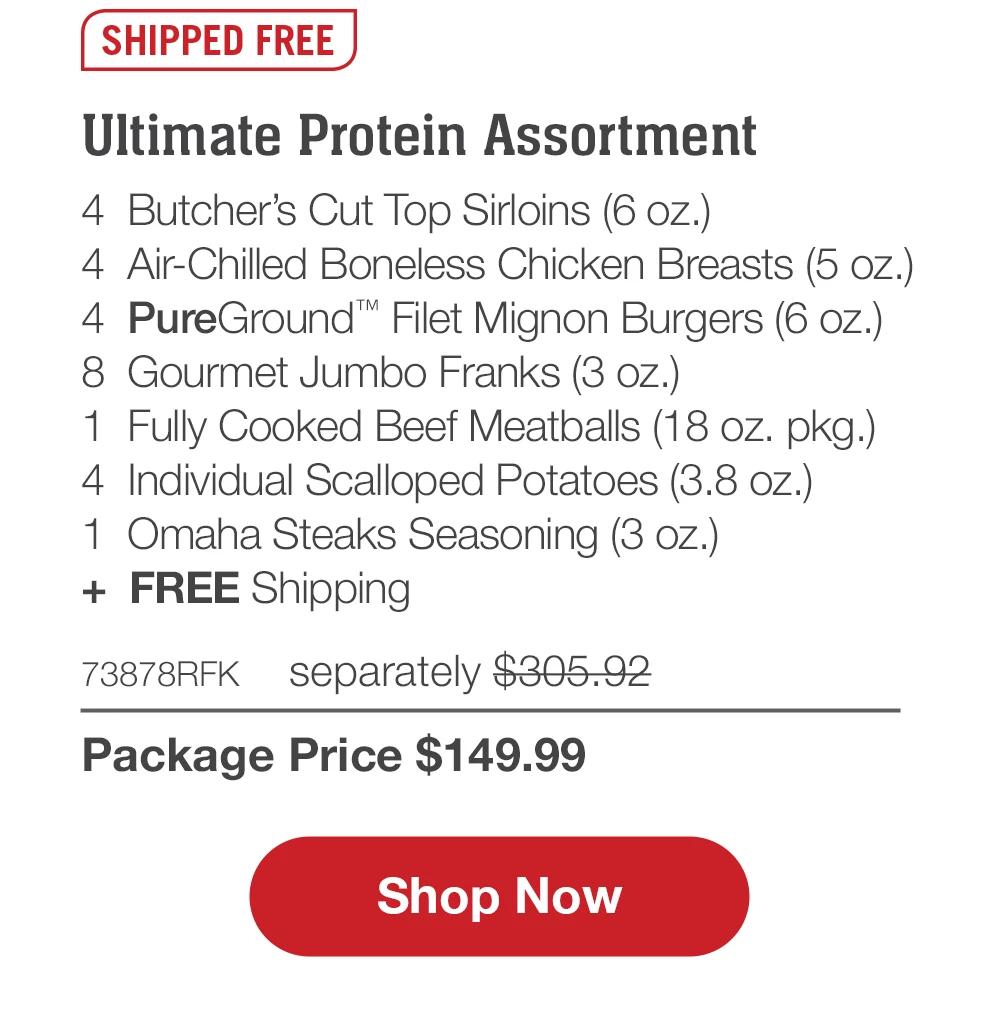The height and width of the screenshot is (1018, 1000).
Task: Click the plus sign before FREE Shipping
Action: coord(96,589)
